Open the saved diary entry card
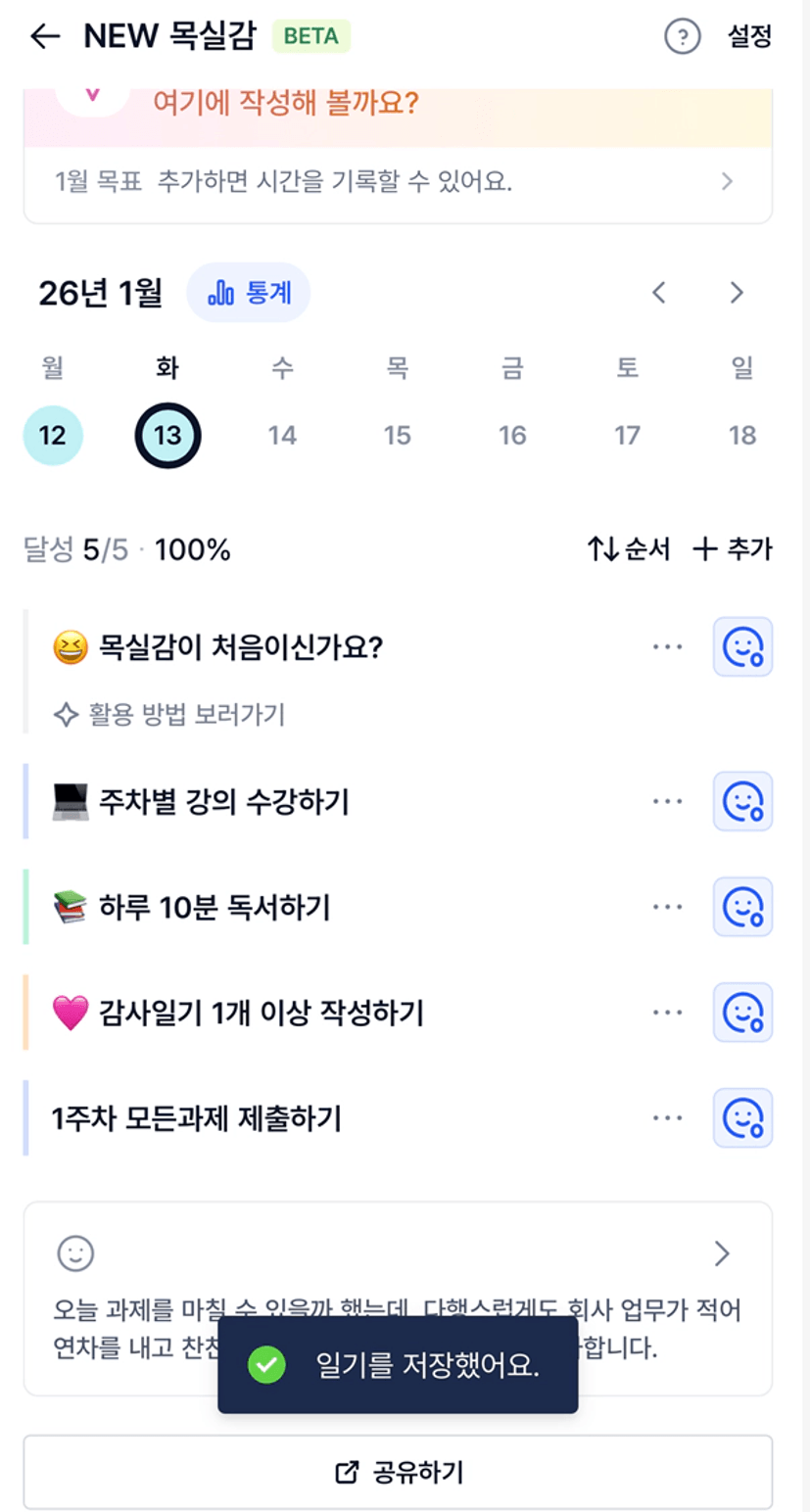The image size is (810, 1512). (x=398, y=1273)
